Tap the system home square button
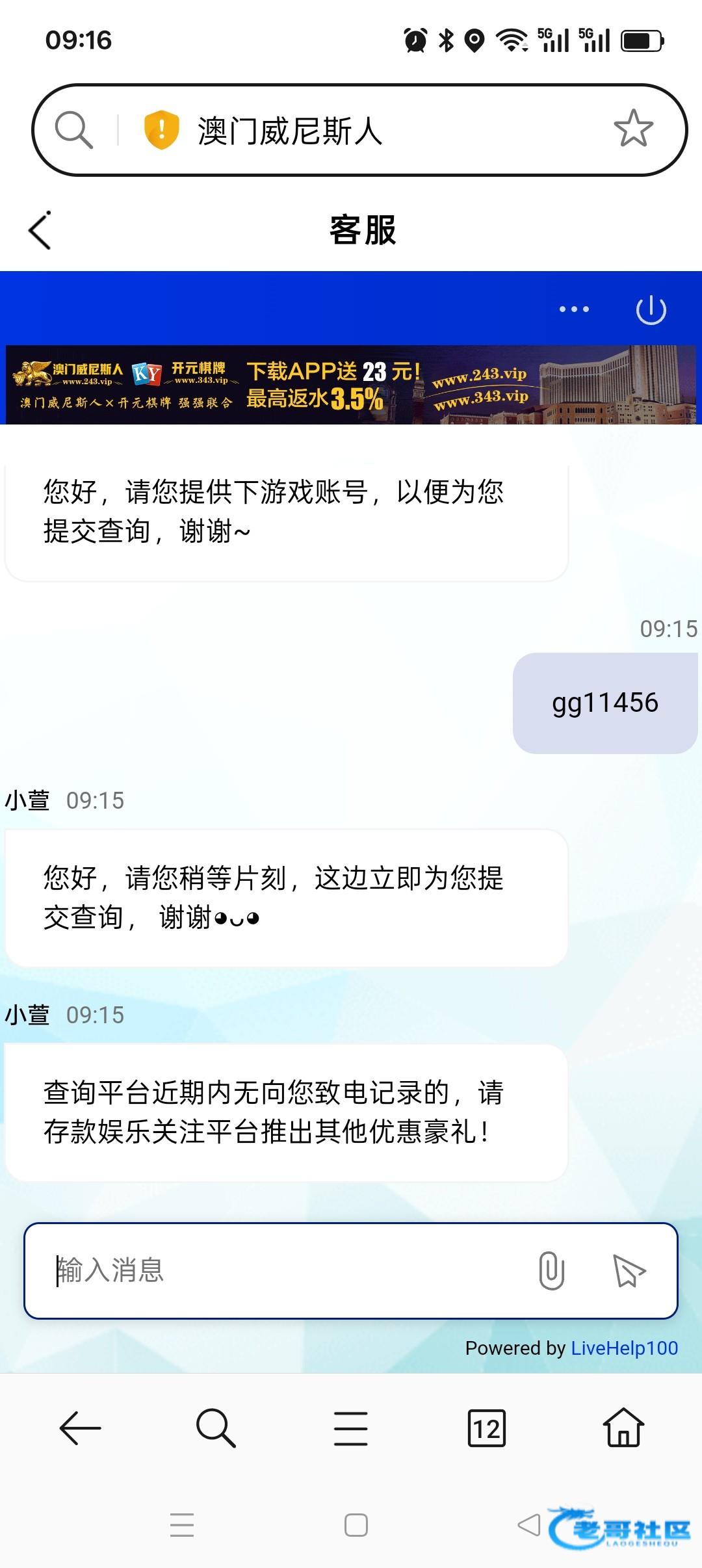Image resolution: width=702 pixels, height=1568 pixels. [356, 1525]
